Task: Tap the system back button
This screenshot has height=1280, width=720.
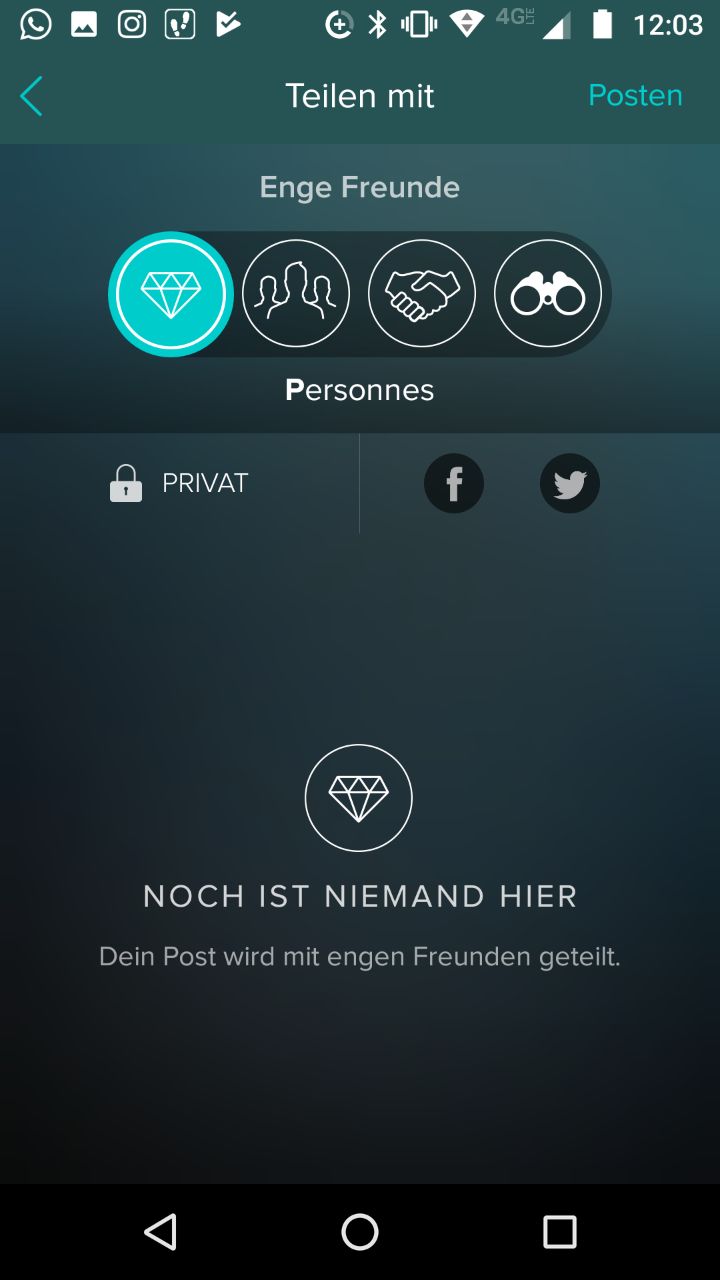Action: coord(160,1232)
